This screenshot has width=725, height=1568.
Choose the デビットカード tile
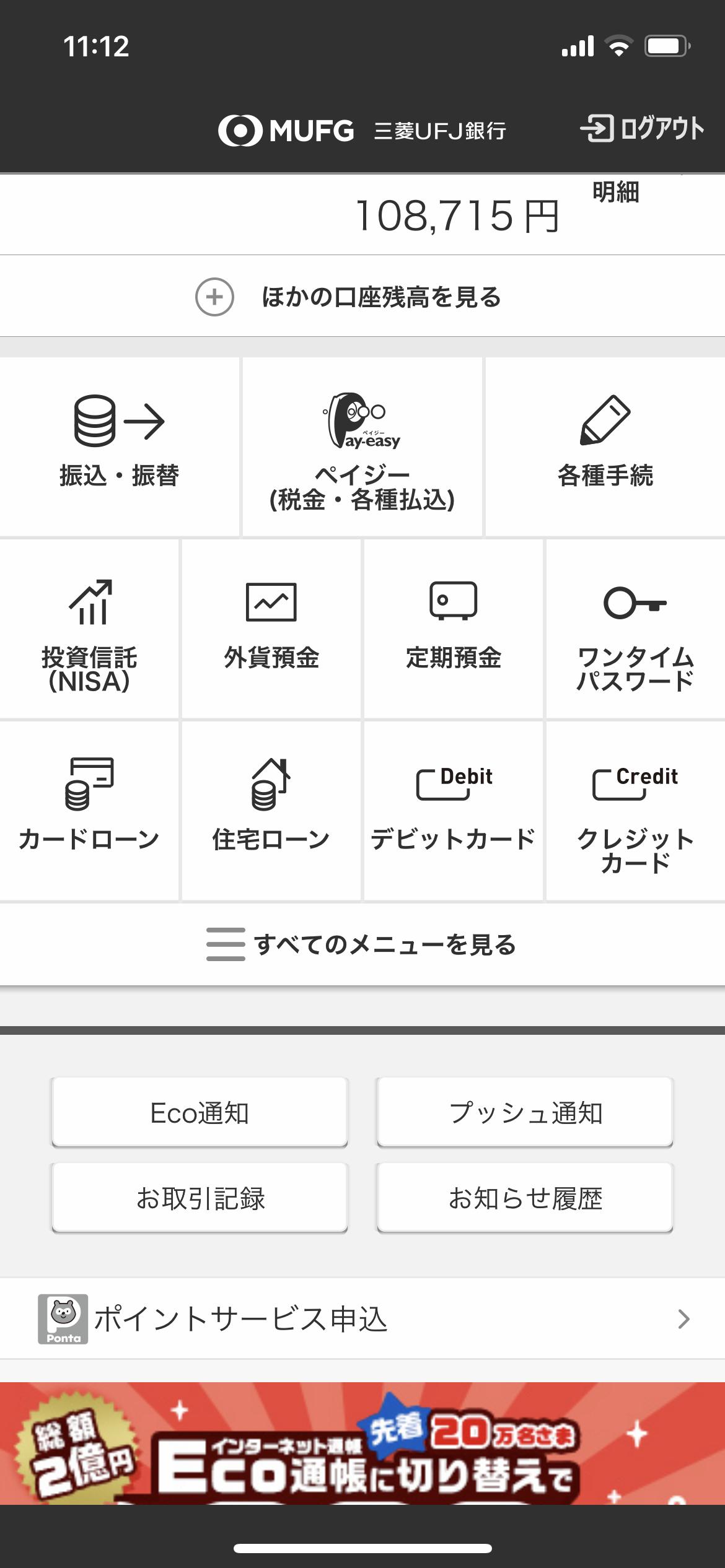(x=454, y=810)
